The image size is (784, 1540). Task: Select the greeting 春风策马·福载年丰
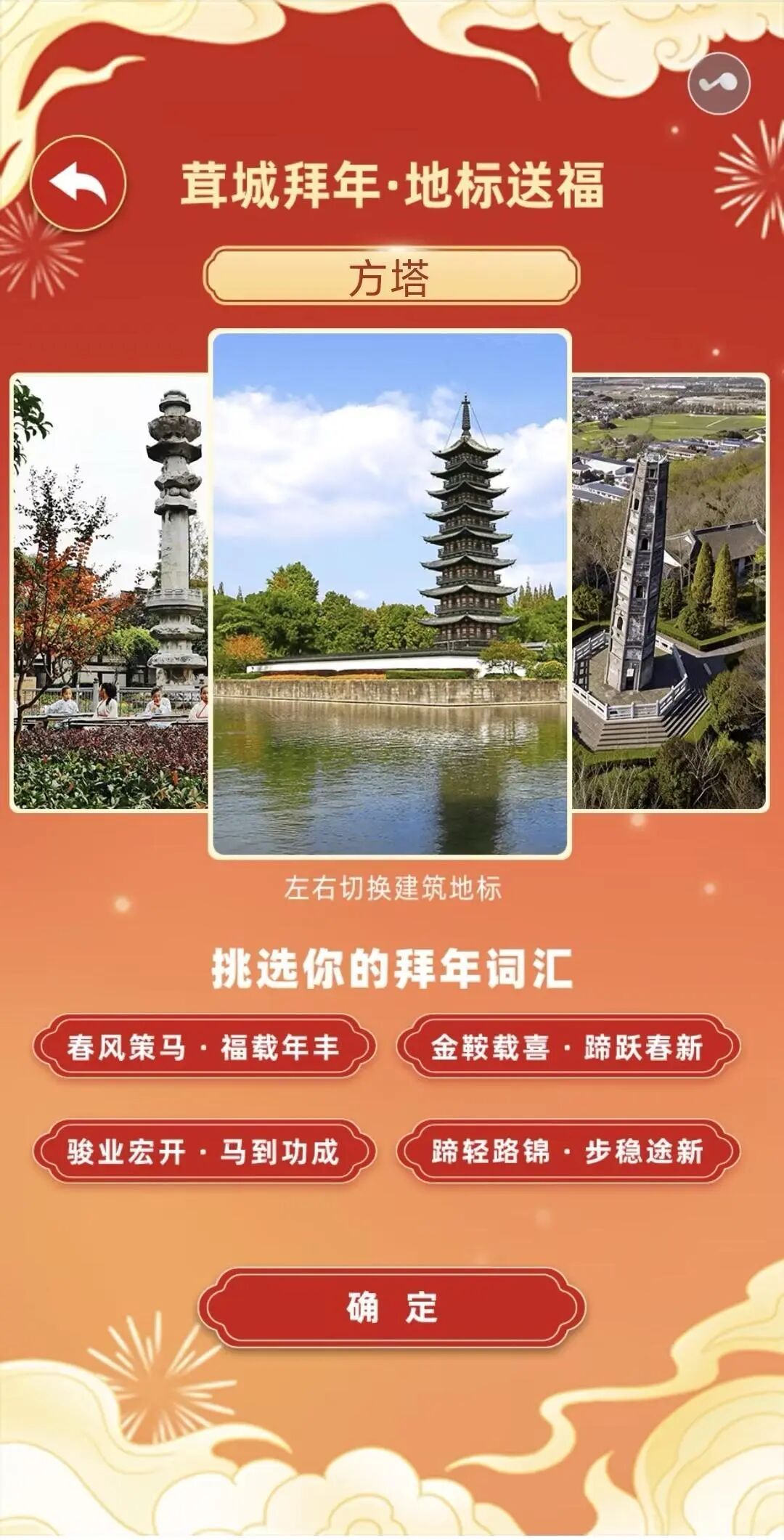point(204,1047)
